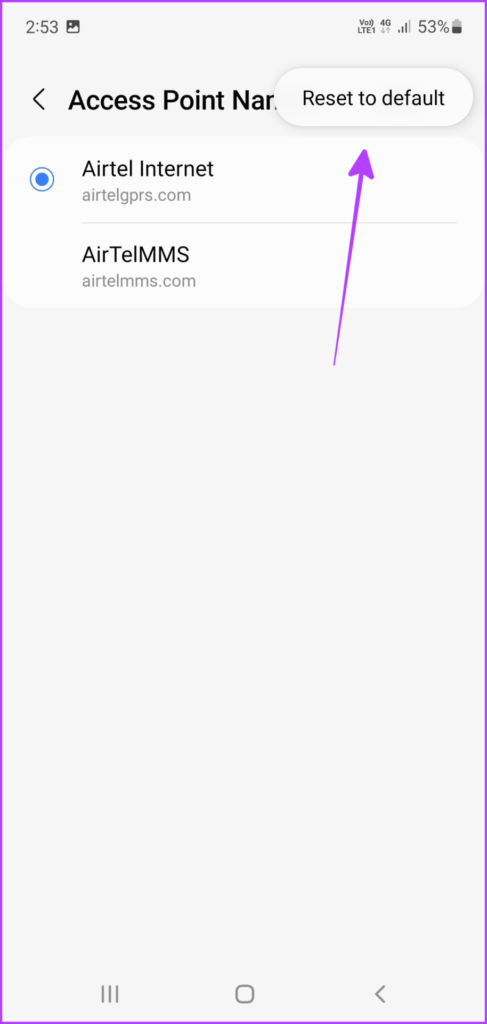Tap Reset to default option
This screenshot has height=1024, width=487.
[x=373, y=98]
